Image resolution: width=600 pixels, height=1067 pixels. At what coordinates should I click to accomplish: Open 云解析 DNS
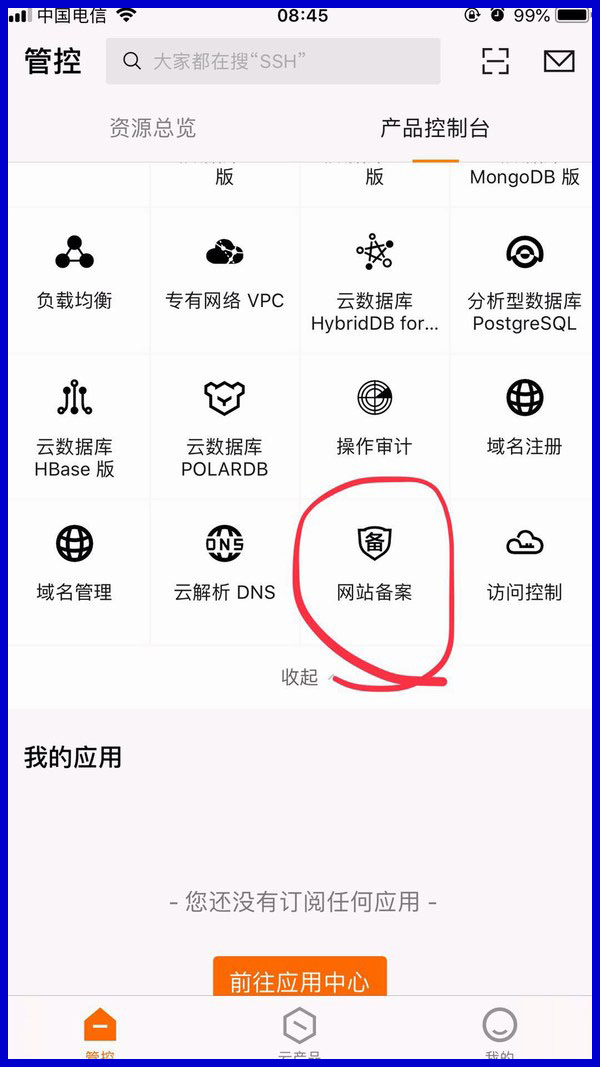pos(225,566)
